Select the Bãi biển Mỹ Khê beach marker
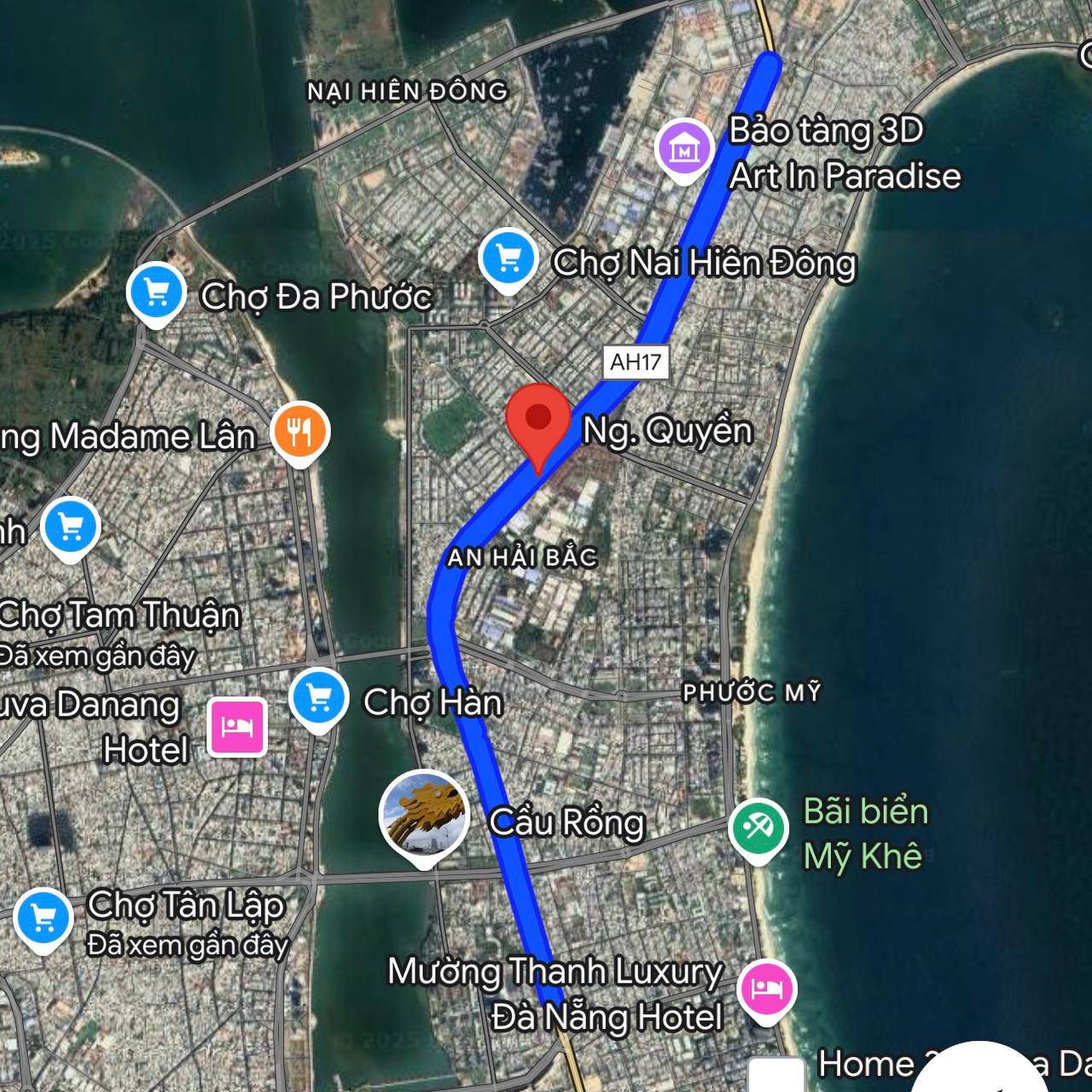Viewport: 1092px width, 1092px height. (x=758, y=828)
